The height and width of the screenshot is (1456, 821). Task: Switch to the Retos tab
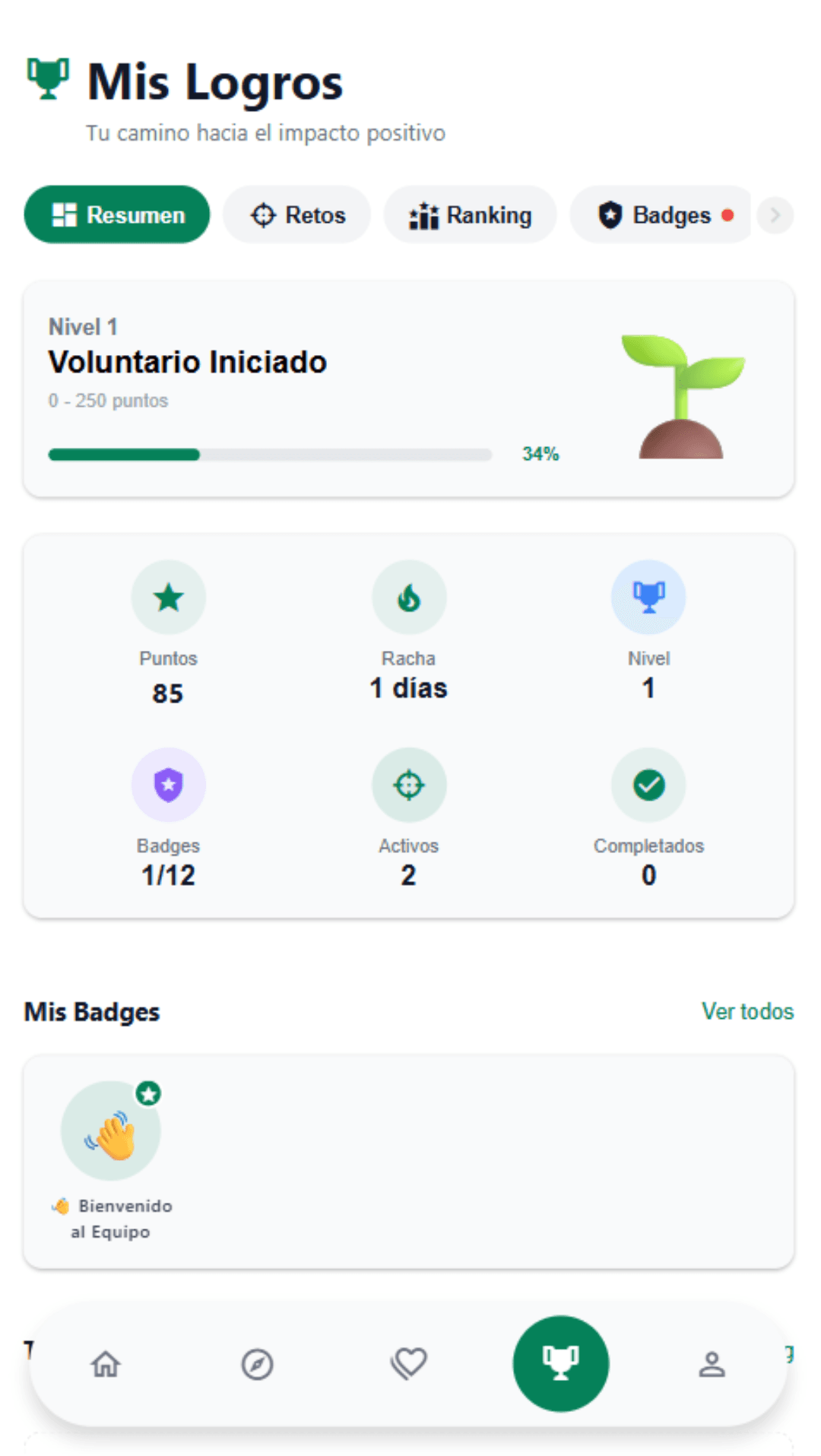click(x=296, y=214)
